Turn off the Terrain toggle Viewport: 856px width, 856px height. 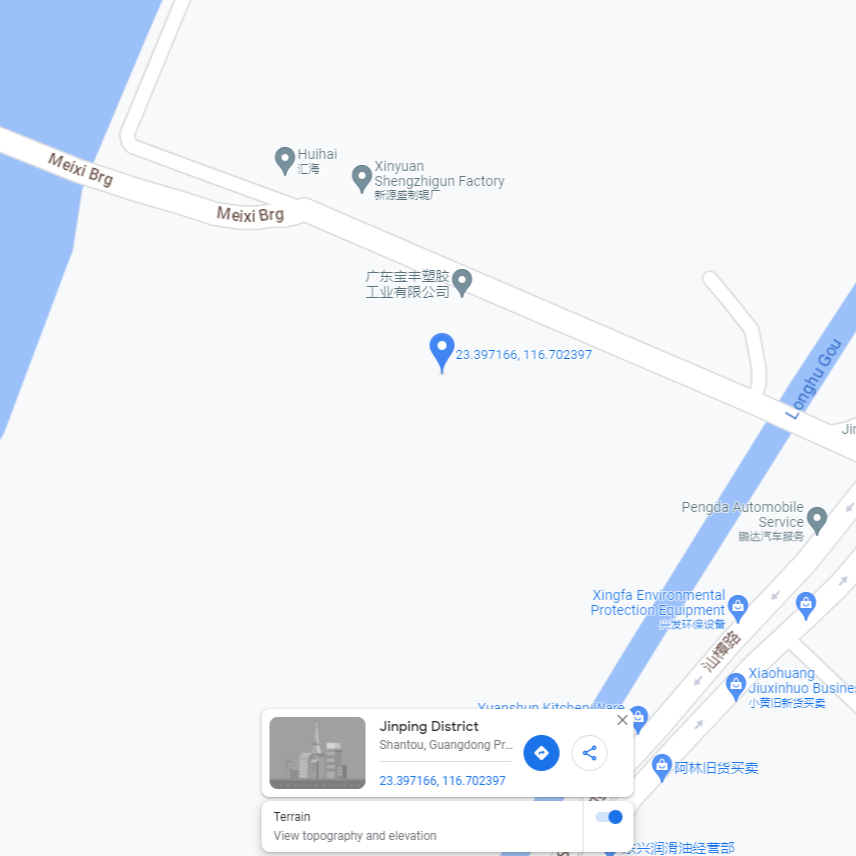pyautogui.click(x=609, y=817)
